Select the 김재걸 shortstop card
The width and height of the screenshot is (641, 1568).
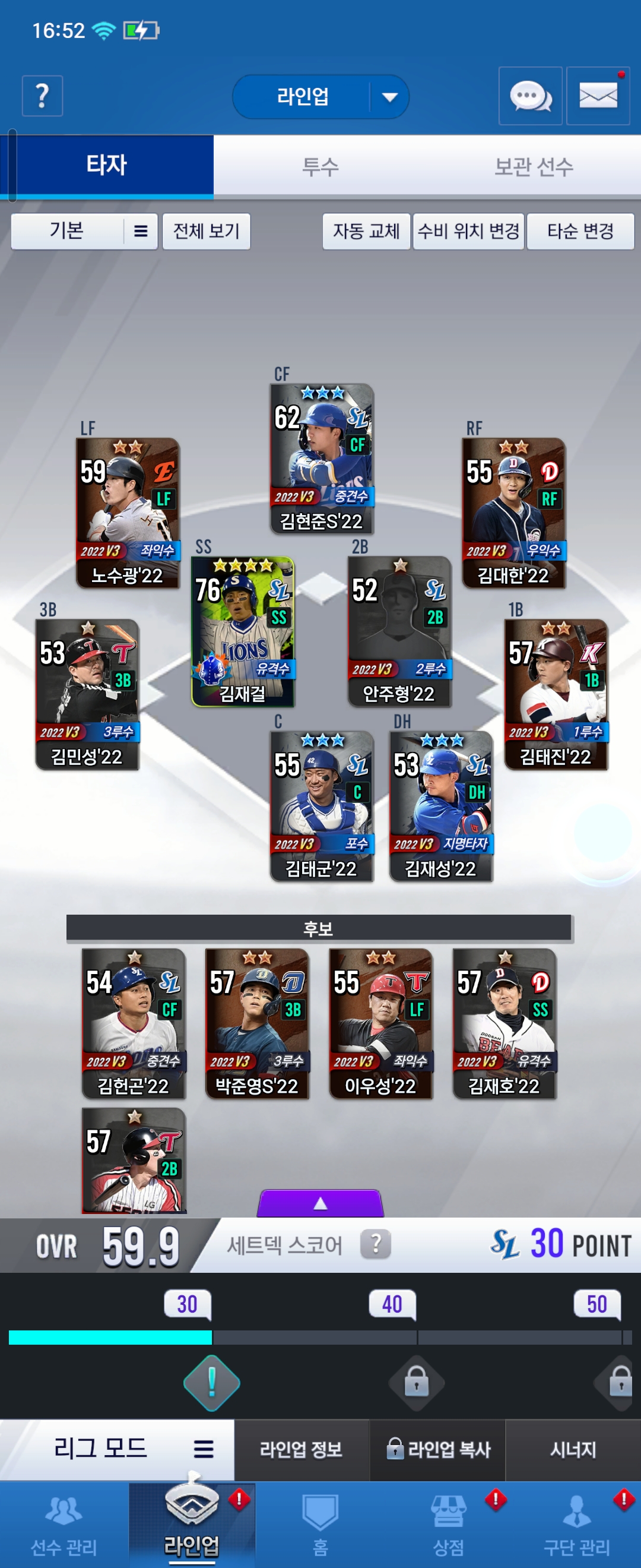(243, 631)
